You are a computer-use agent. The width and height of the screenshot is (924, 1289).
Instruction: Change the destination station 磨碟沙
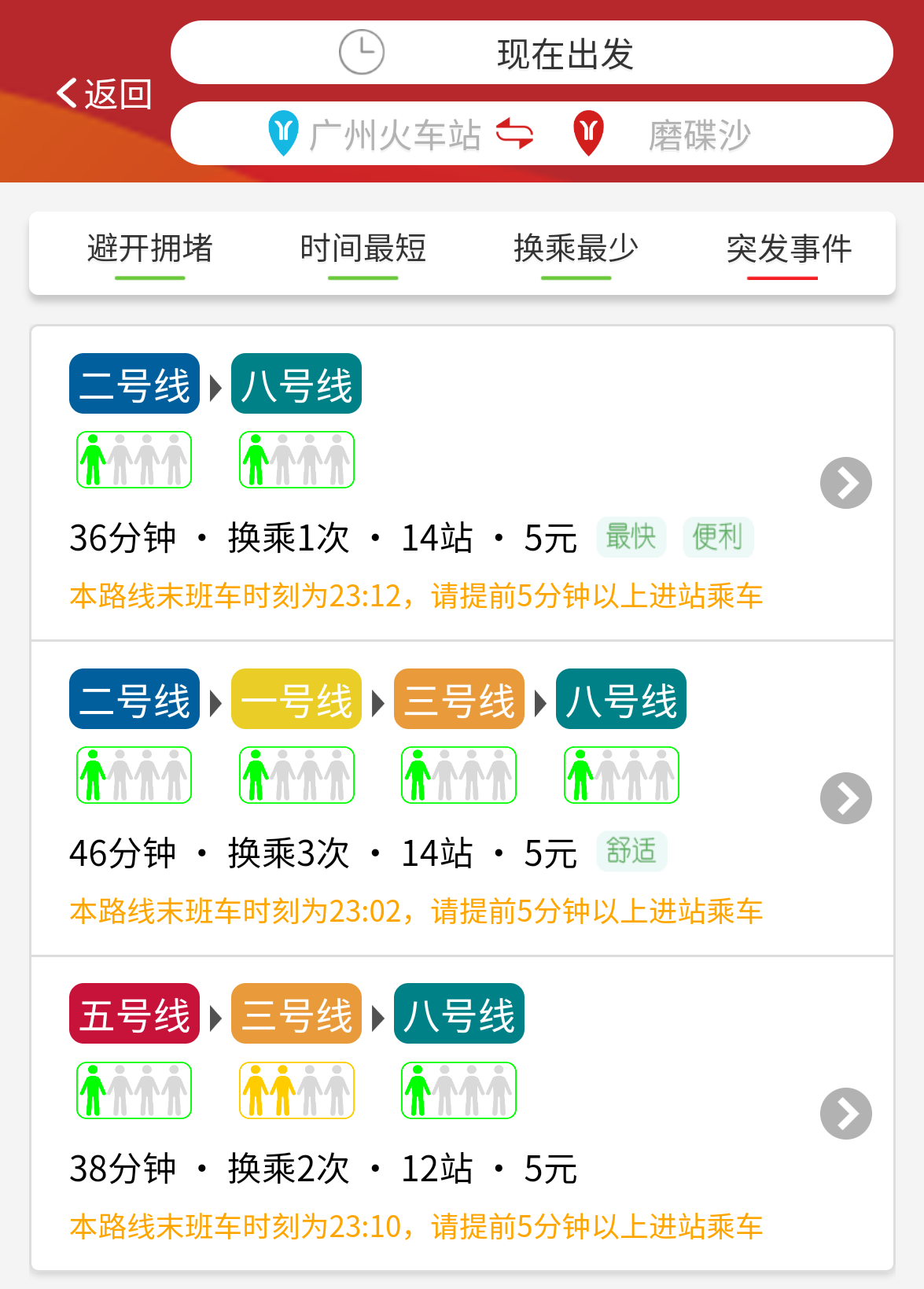pos(698,134)
